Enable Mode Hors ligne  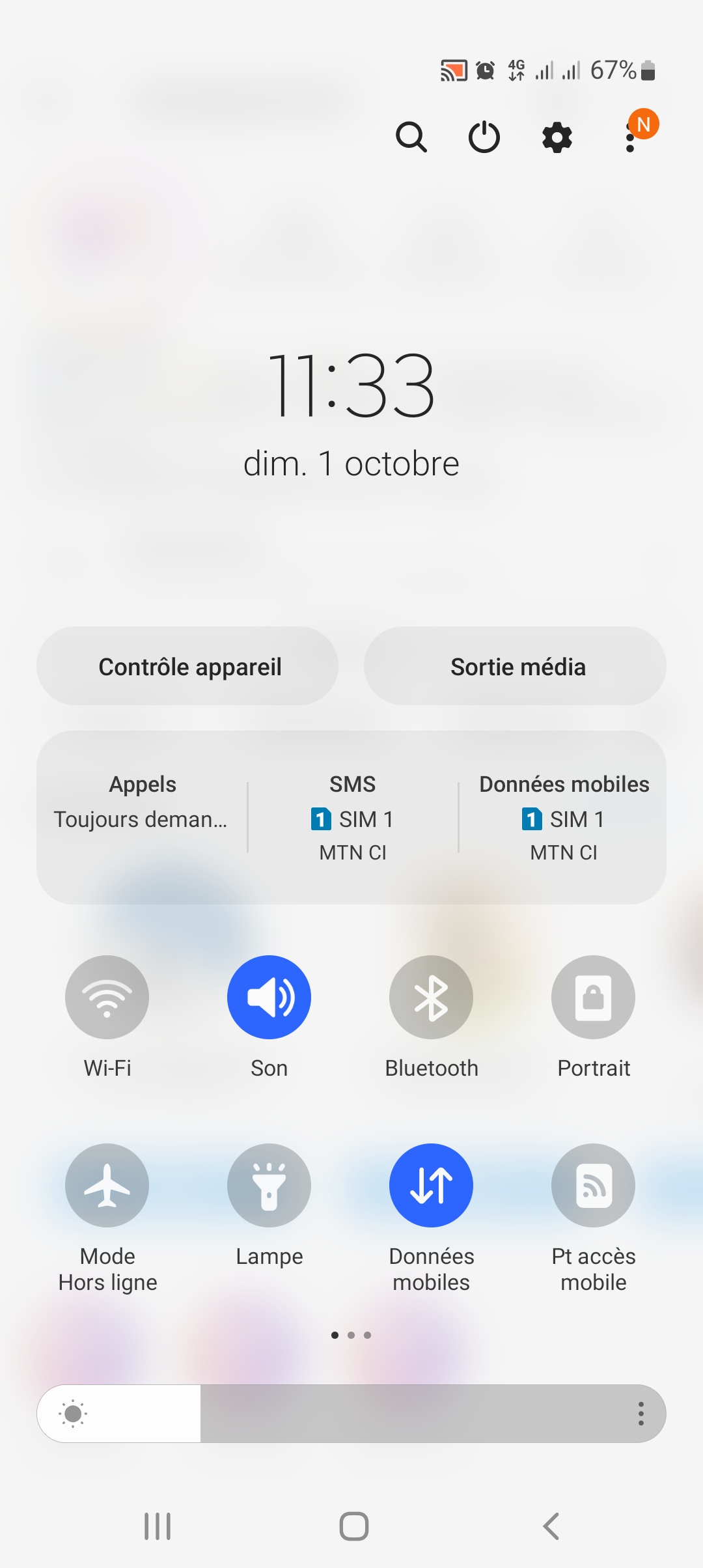107,1185
